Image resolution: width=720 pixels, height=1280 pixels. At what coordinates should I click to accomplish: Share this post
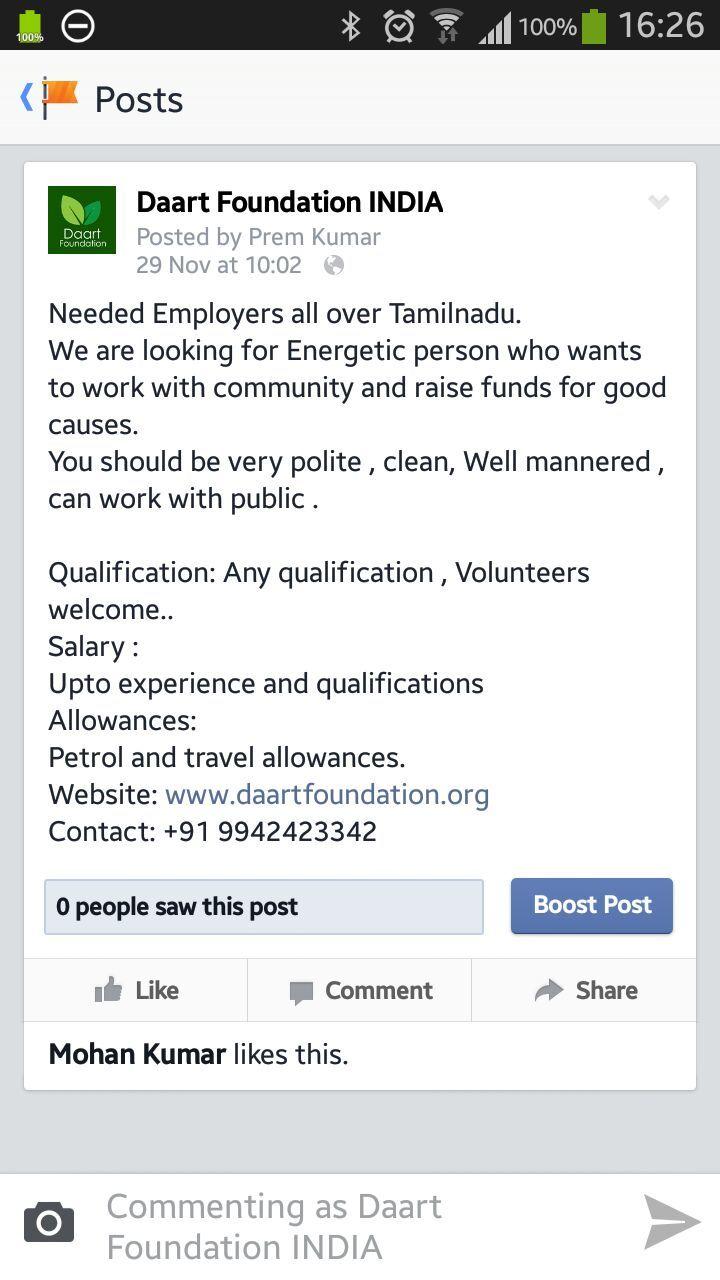(x=585, y=990)
